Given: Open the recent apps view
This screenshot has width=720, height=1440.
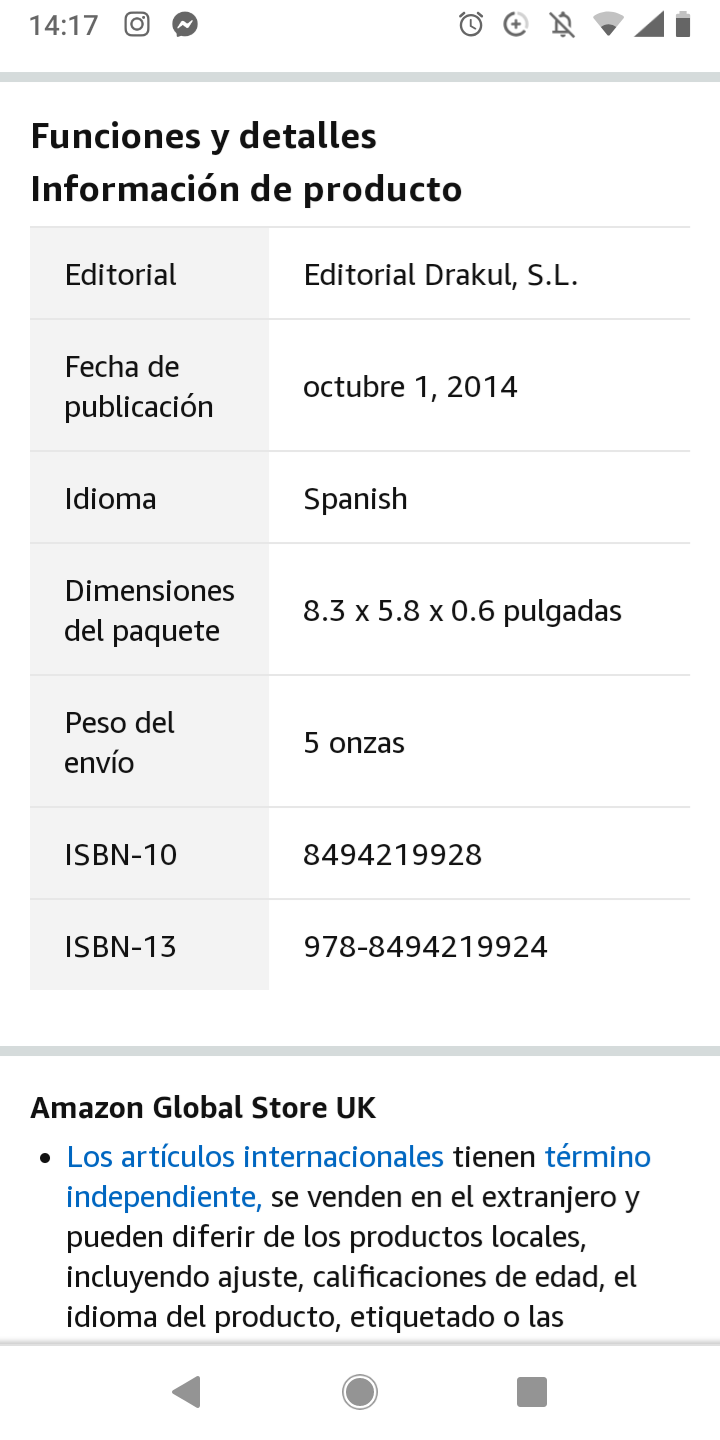Looking at the screenshot, I should click(532, 1391).
